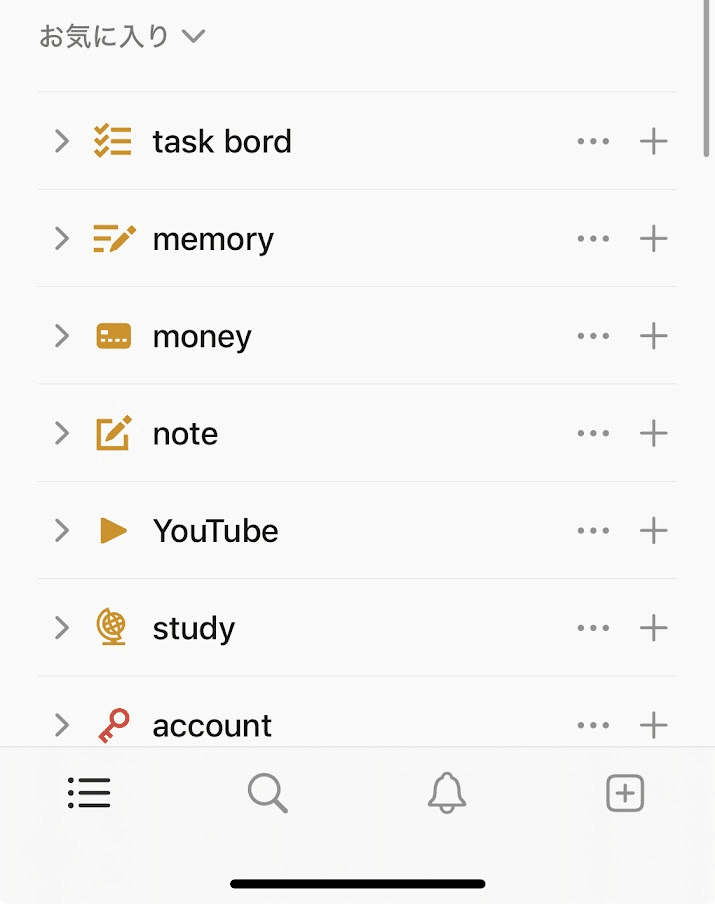The height and width of the screenshot is (904, 715).
Task: Open the task bord page
Action: (222, 142)
